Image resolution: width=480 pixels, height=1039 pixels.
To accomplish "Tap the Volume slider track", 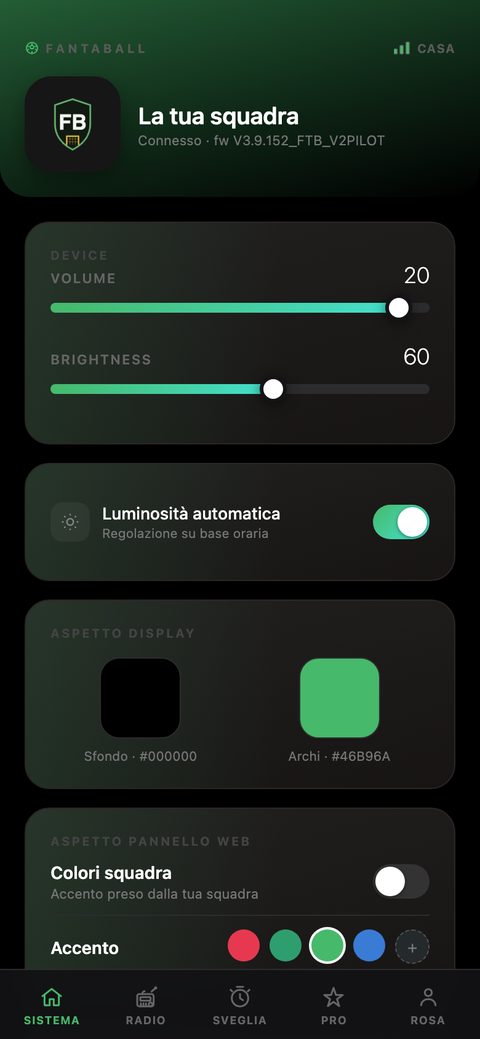I will [240, 307].
